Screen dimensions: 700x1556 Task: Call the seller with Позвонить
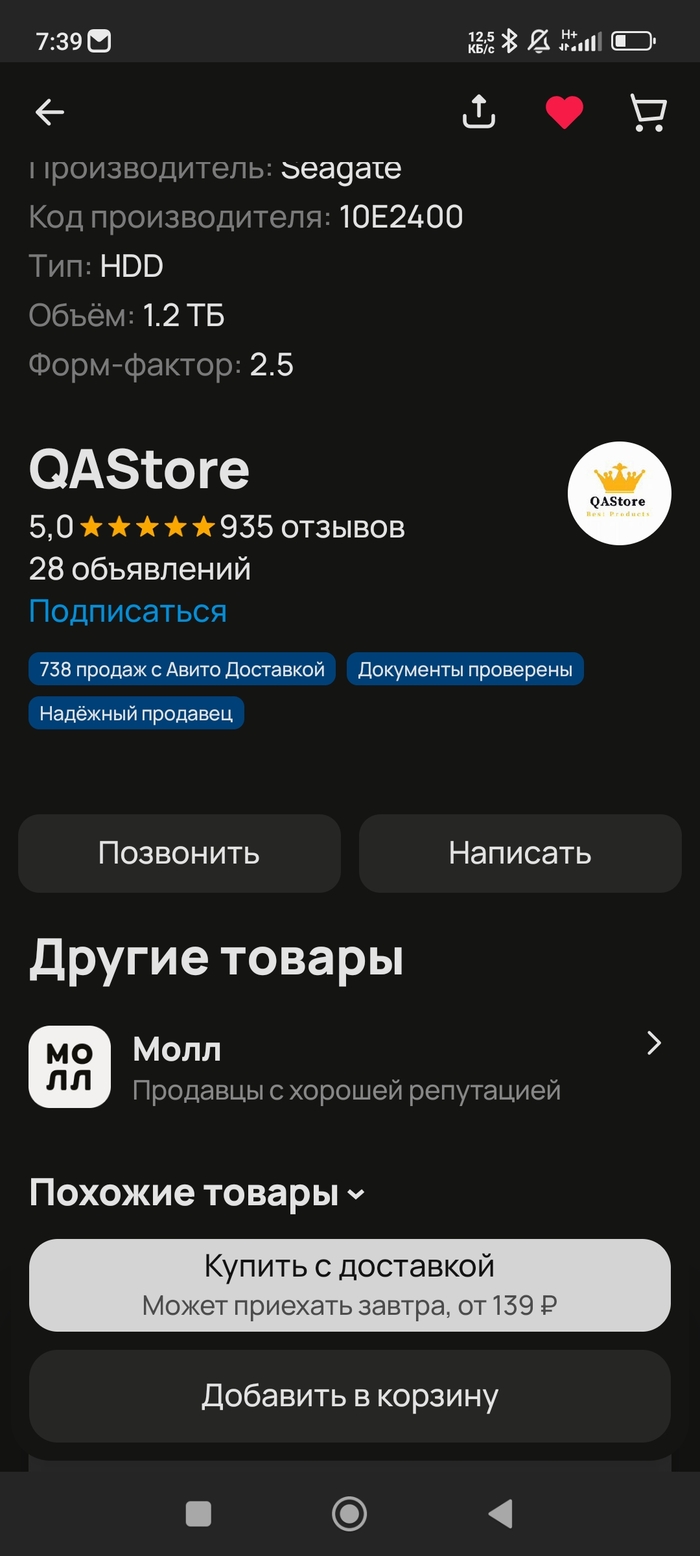point(179,853)
